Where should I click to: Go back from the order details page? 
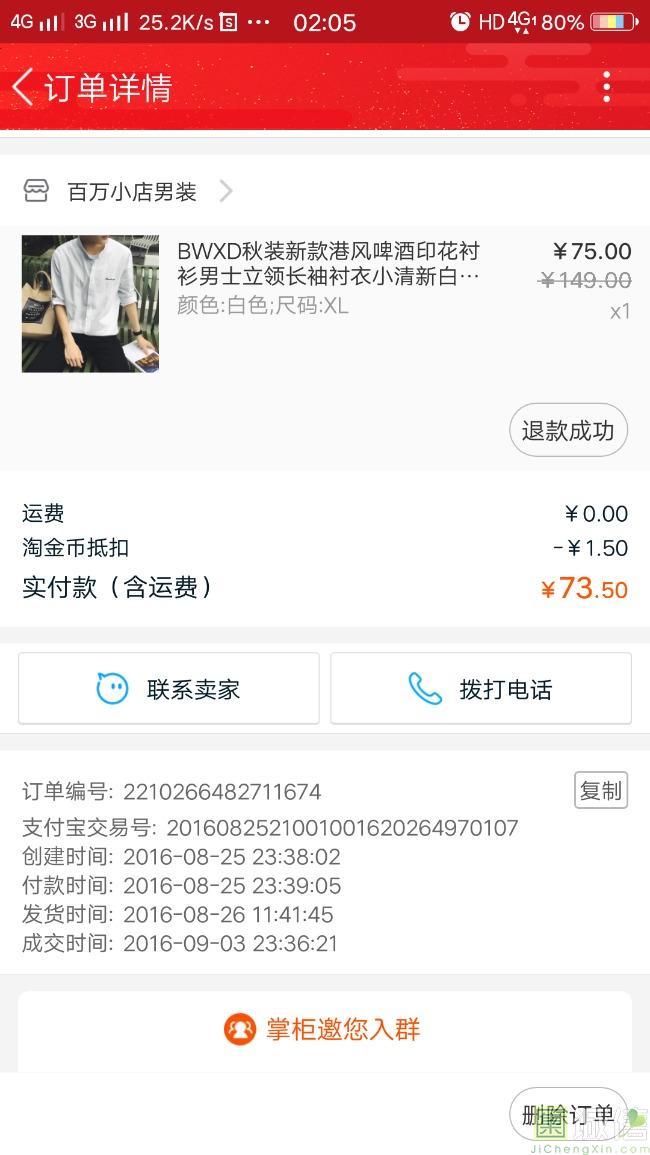point(24,87)
